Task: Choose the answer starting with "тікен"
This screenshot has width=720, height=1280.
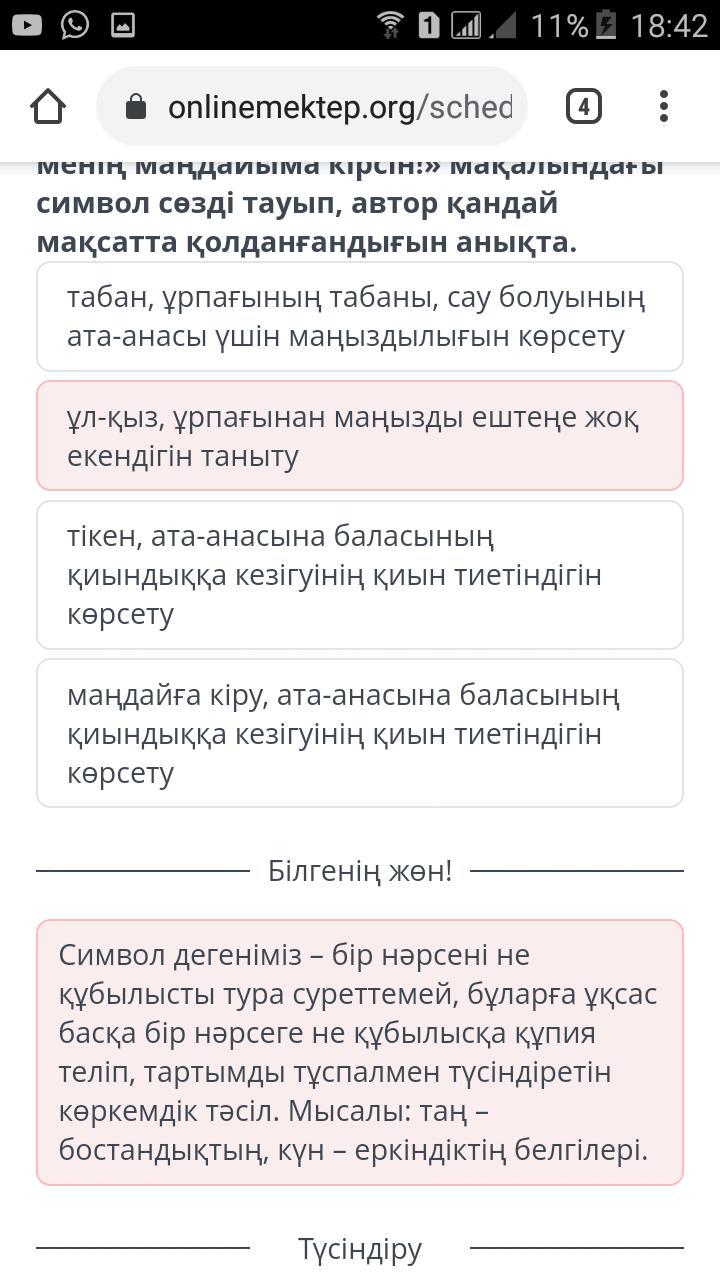Action: [360, 575]
